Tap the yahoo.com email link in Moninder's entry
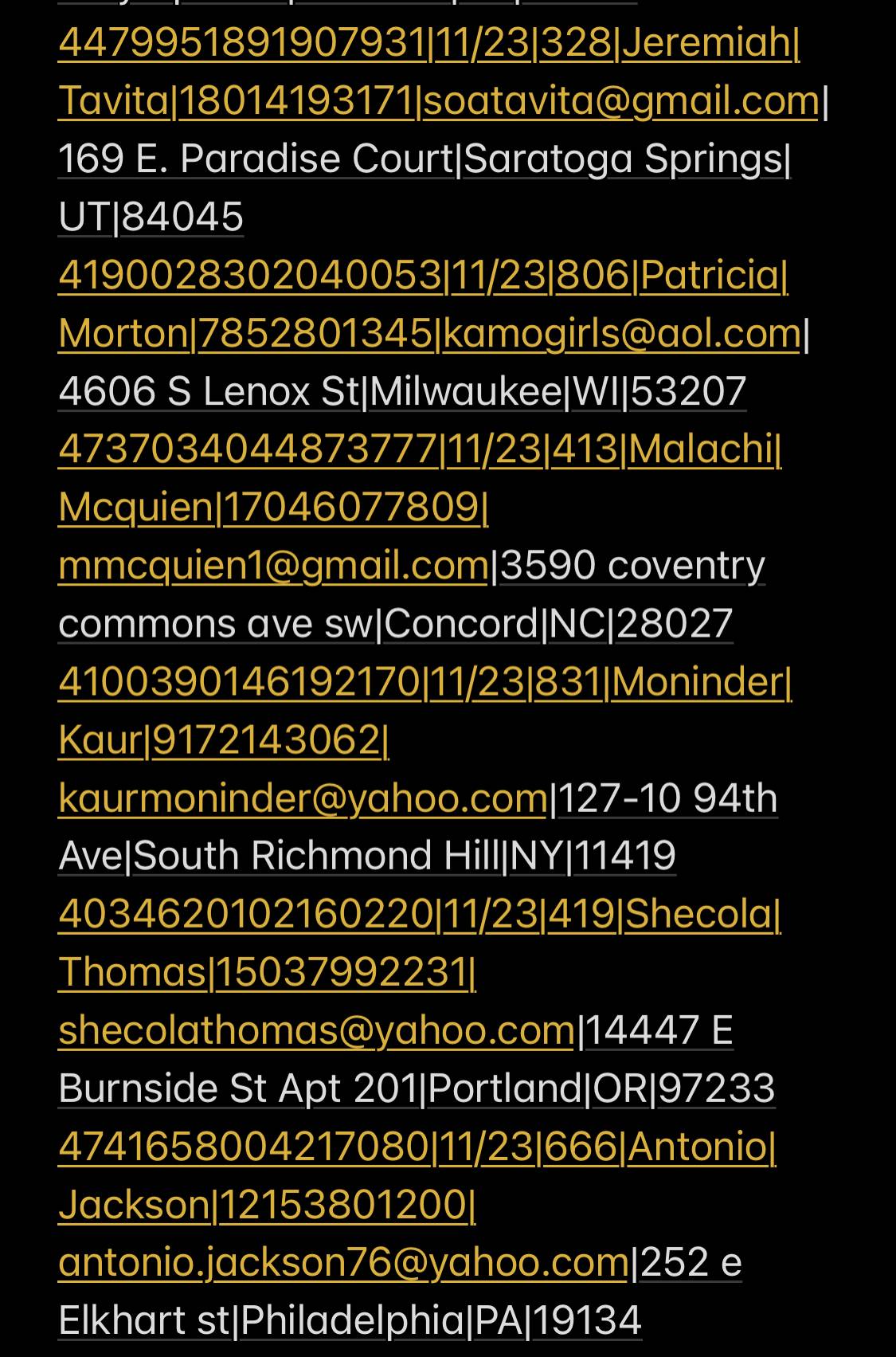This screenshot has height=1357, width=896. click(303, 799)
